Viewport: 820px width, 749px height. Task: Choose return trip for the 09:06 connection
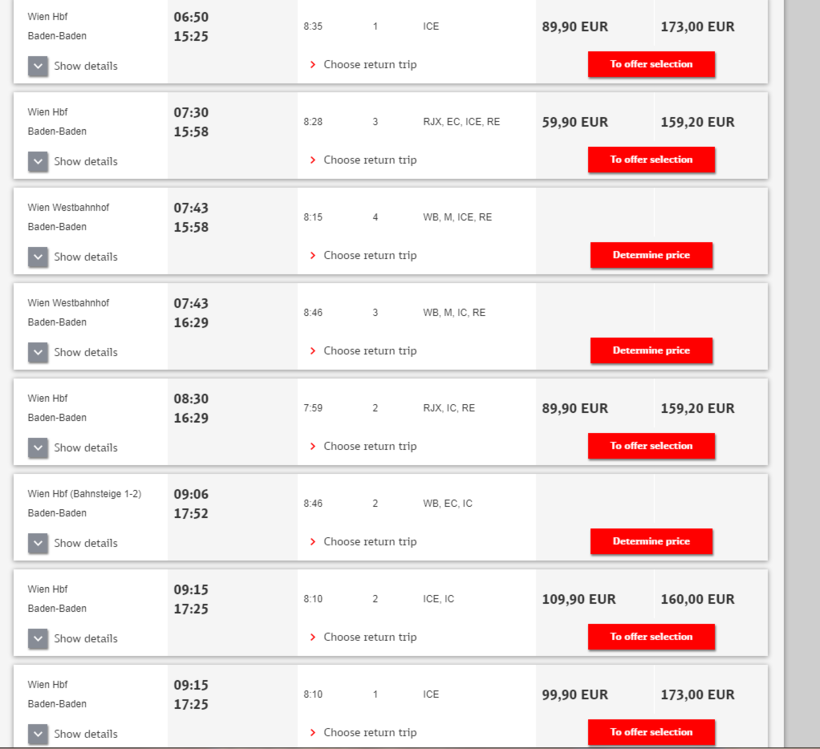369,542
